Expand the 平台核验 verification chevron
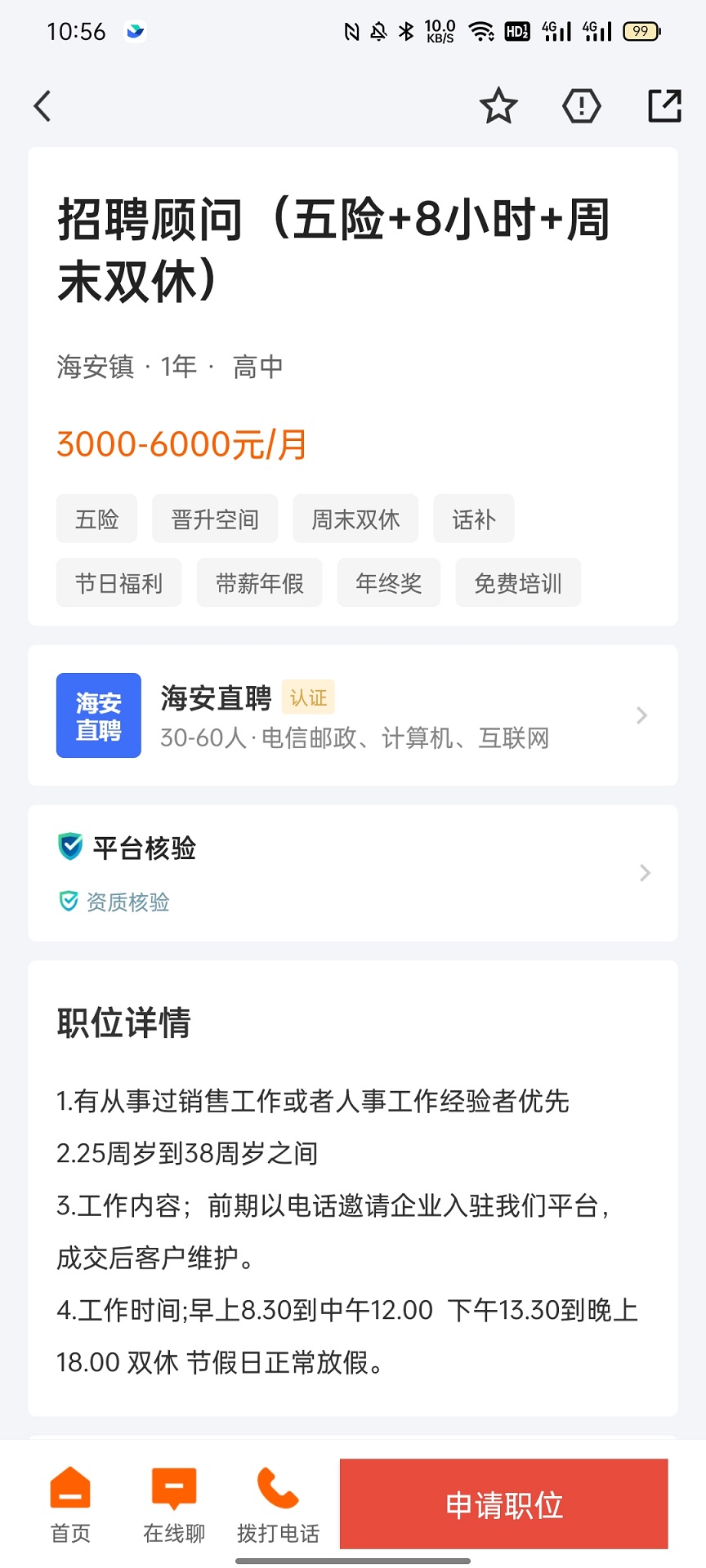Viewport: 706px width, 1568px height. [x=645, y=873]
